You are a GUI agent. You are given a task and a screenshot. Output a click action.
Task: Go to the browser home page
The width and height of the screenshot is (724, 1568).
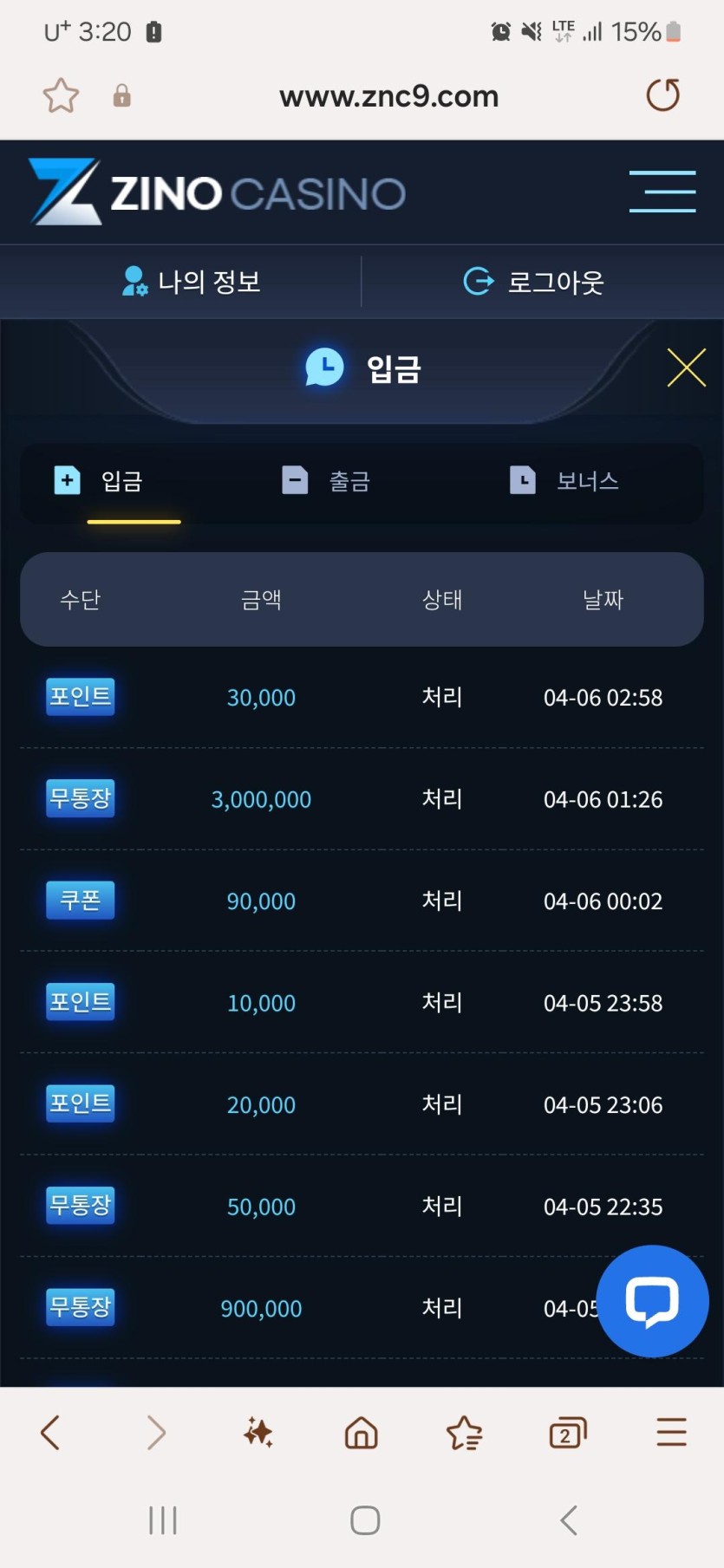(x=362, y=1433)
